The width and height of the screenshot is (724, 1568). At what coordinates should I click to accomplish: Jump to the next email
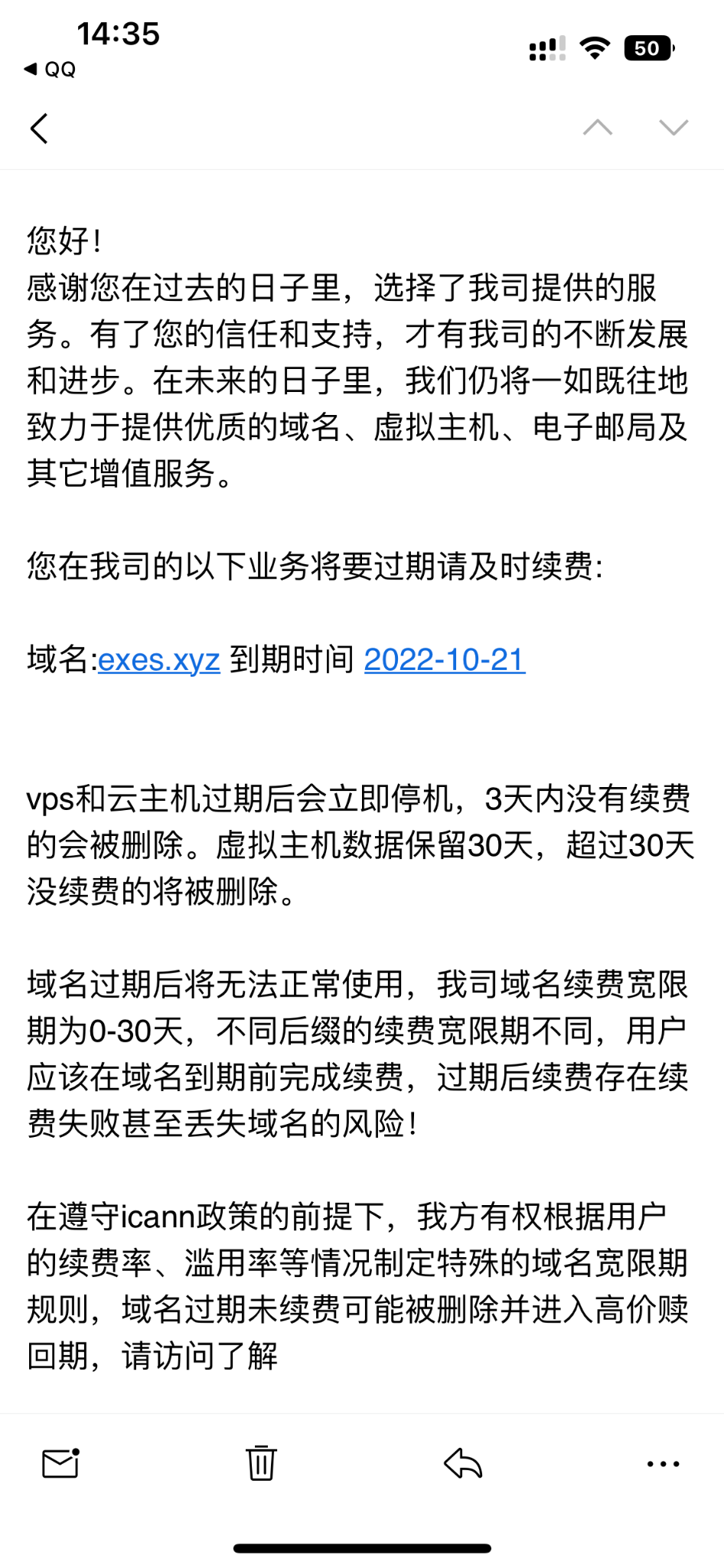coord(673,127)
